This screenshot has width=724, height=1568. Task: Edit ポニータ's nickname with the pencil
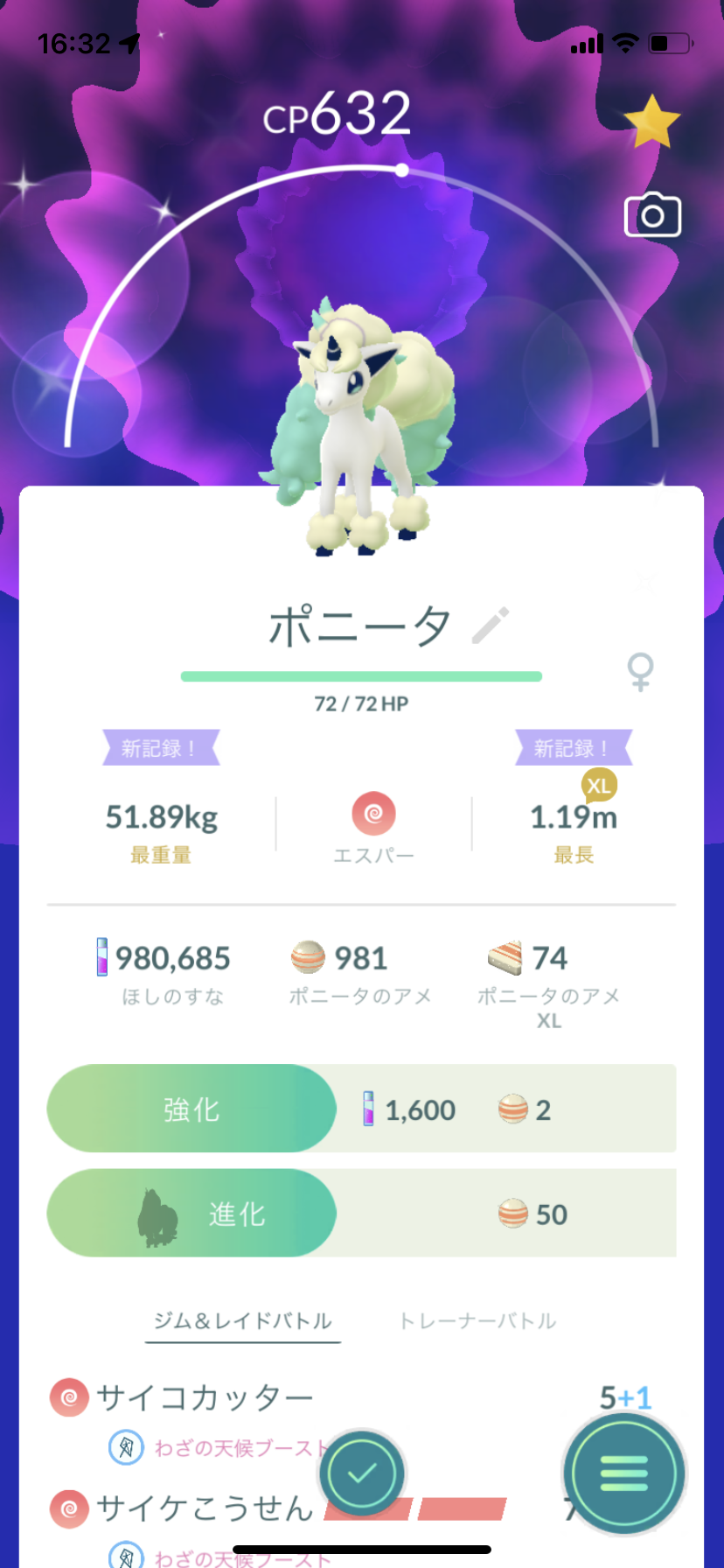click(x=491, y=626)
